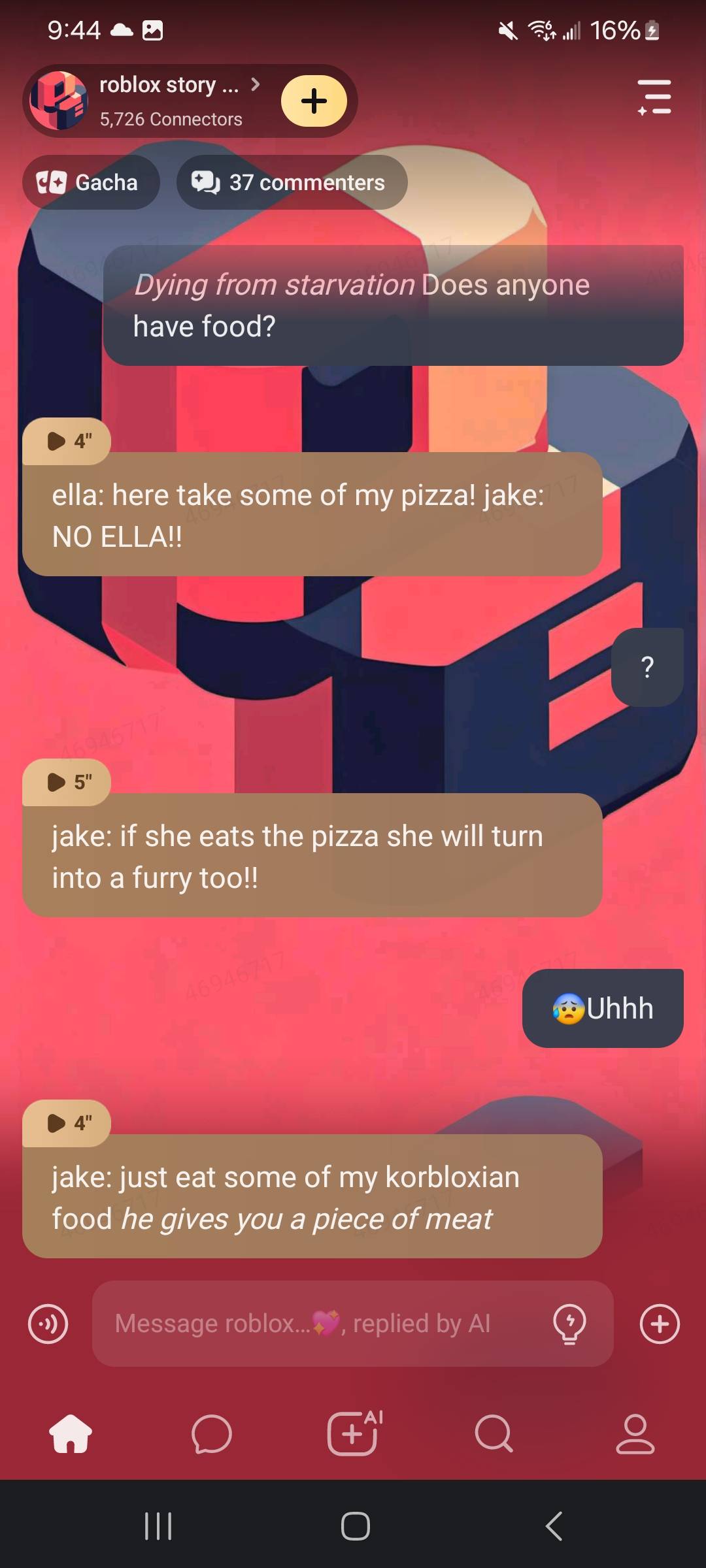Open recent apps from the navigation bar
706x1568 pixels.
click(158, 1526)
